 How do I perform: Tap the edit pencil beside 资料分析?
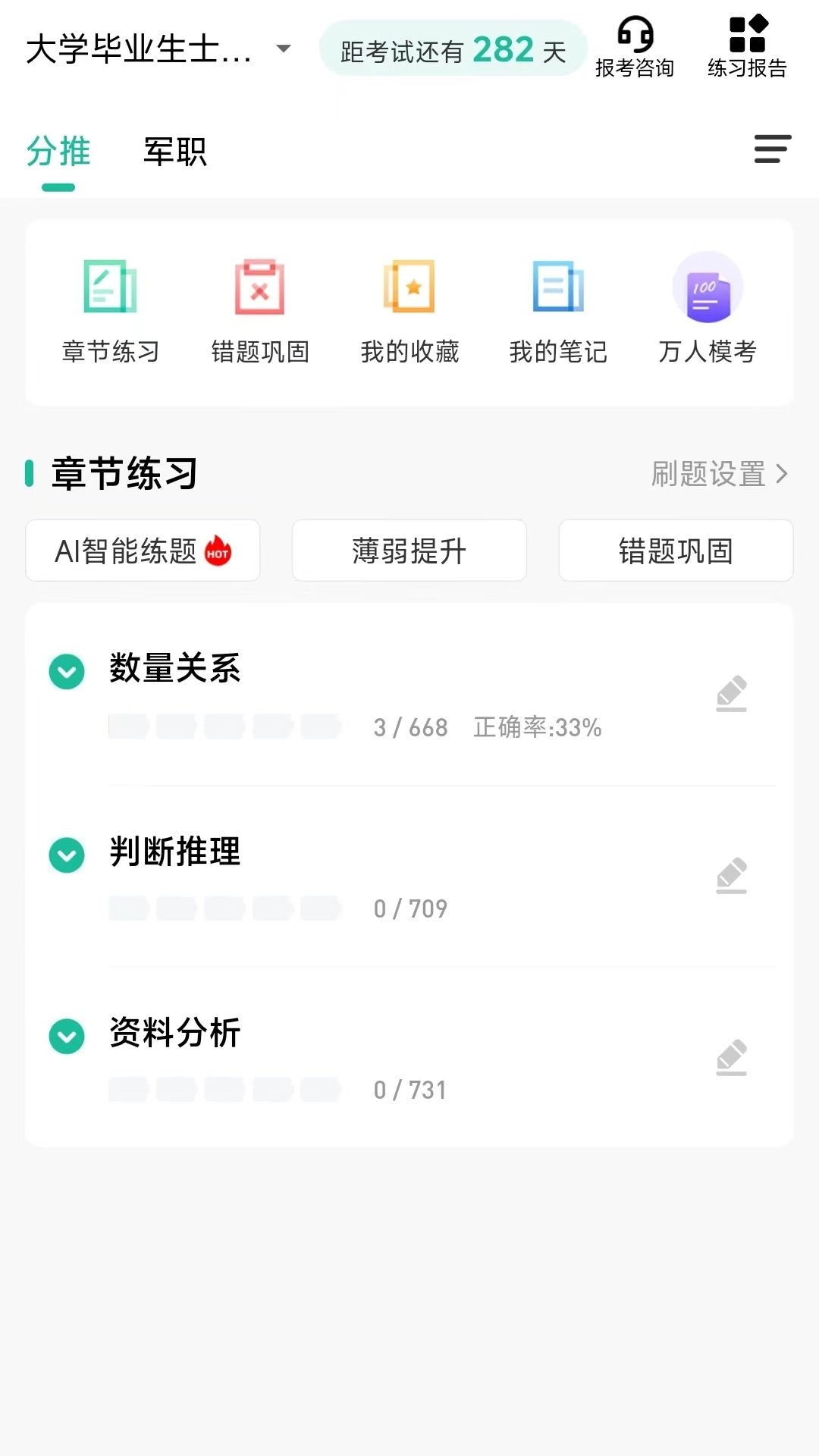731,1056
